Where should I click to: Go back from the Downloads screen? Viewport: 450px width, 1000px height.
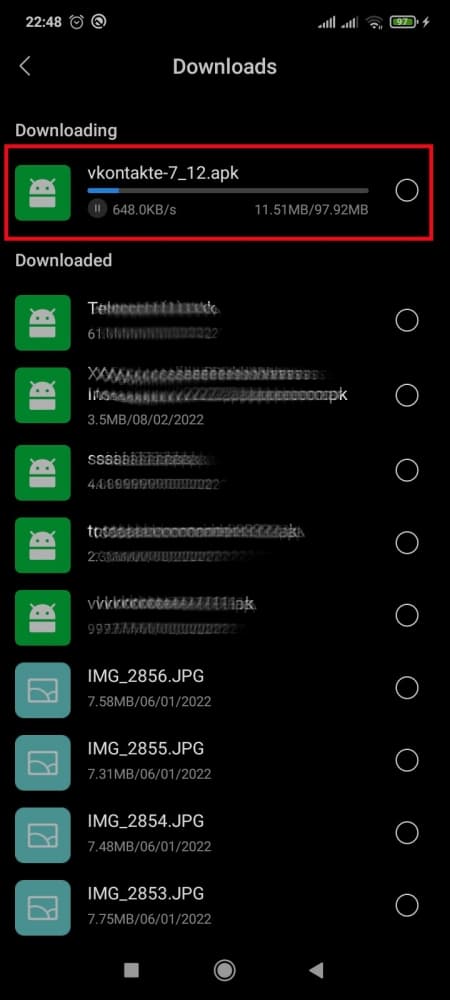25,66
